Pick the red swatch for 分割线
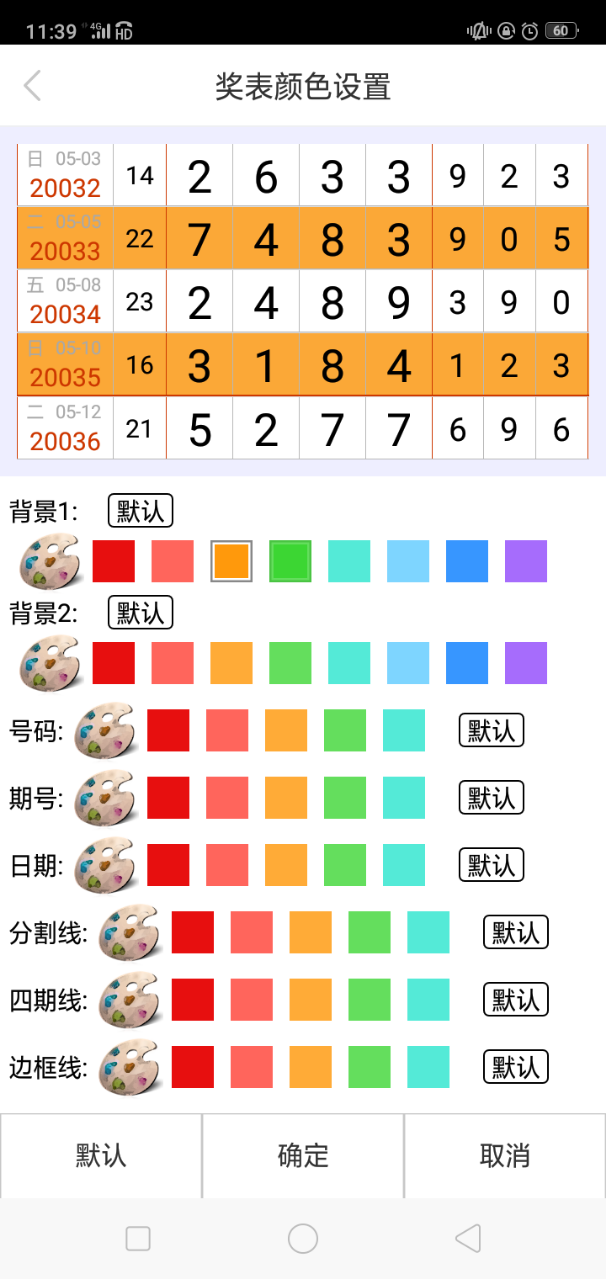This screenshot has width=606, height=1279. pyautogui.click(x=193, y=932)
